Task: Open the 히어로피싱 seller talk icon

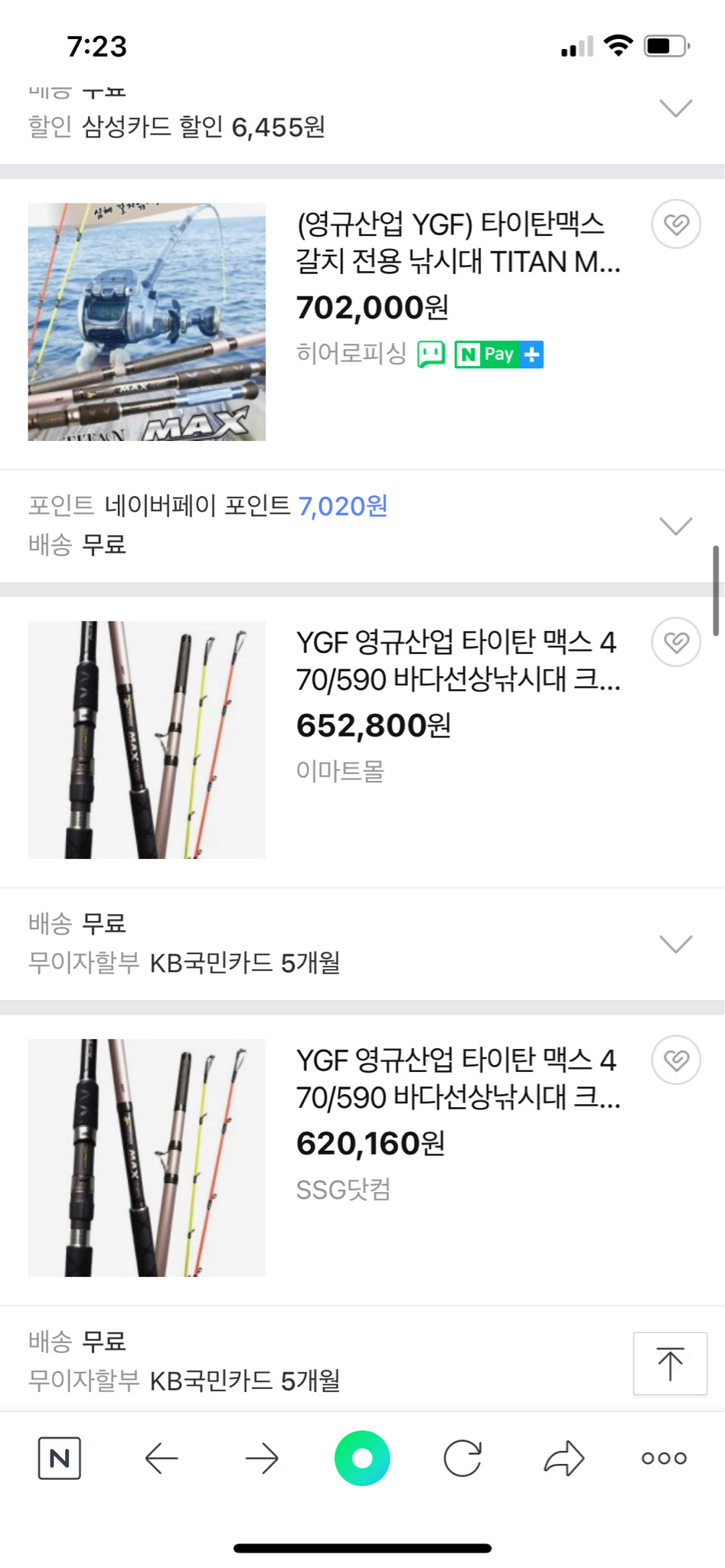Action: [x=431, y=354]
